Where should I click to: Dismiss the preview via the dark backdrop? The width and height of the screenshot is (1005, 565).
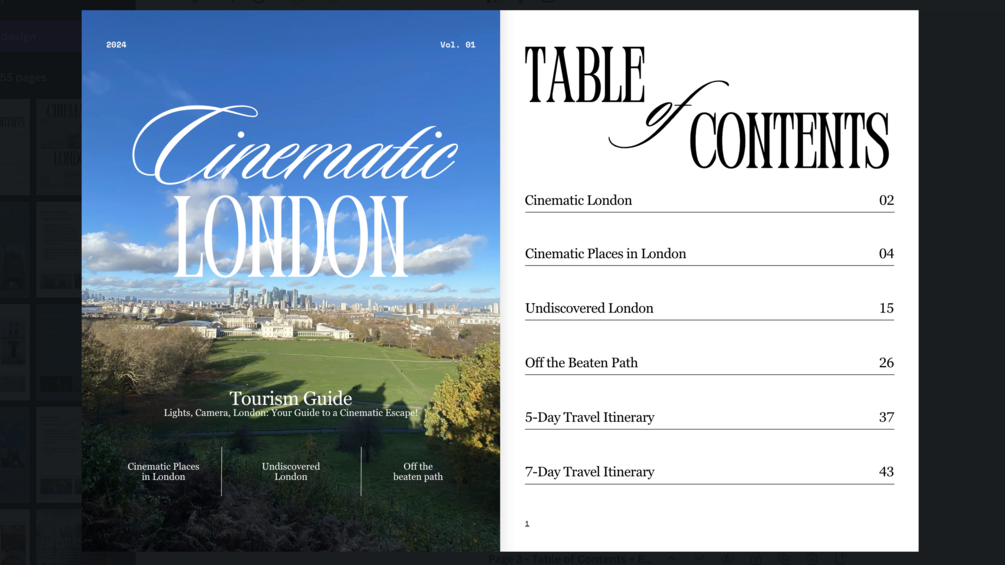pyautogui.click(x=960, y=300)
